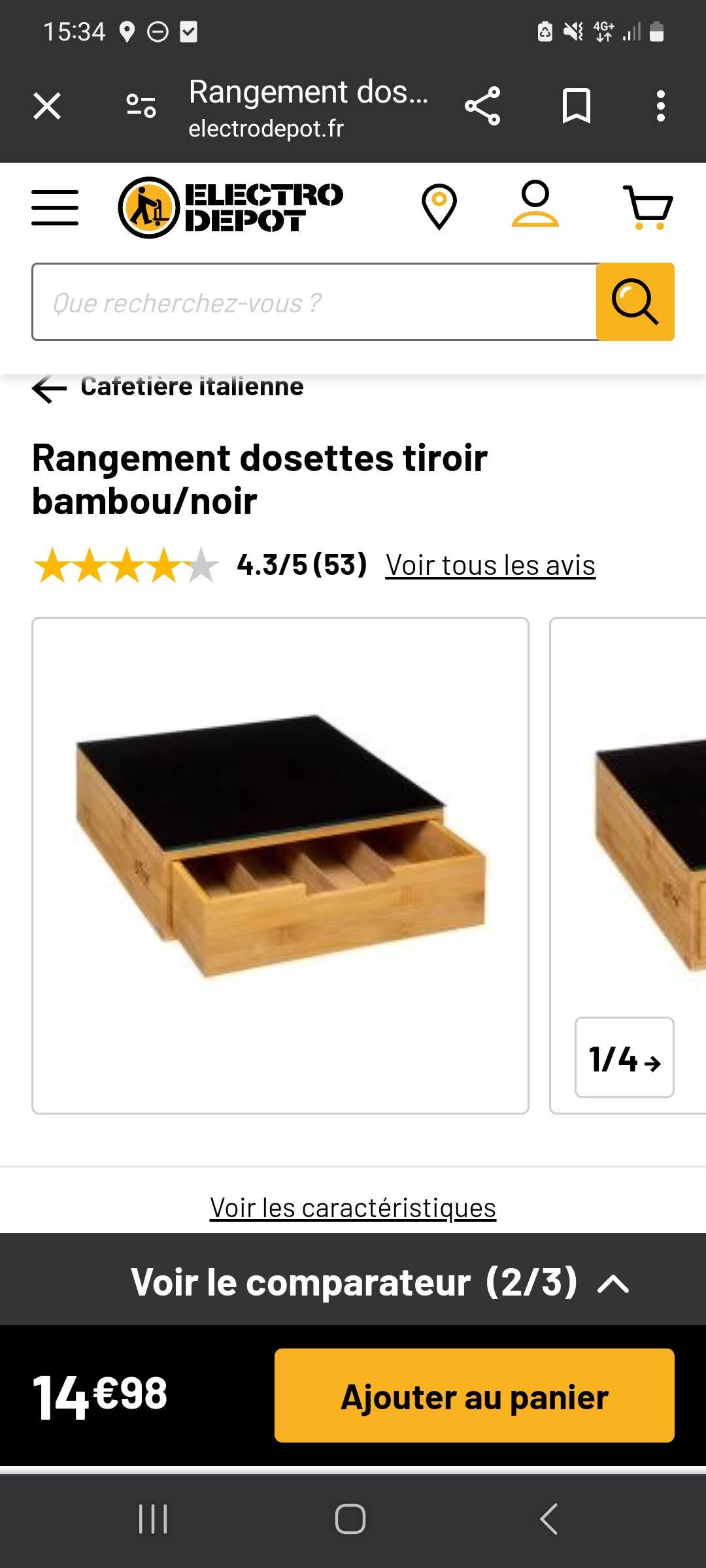706x1568 pixels.
Task: Bookmark this page
Action: [576, 106]
